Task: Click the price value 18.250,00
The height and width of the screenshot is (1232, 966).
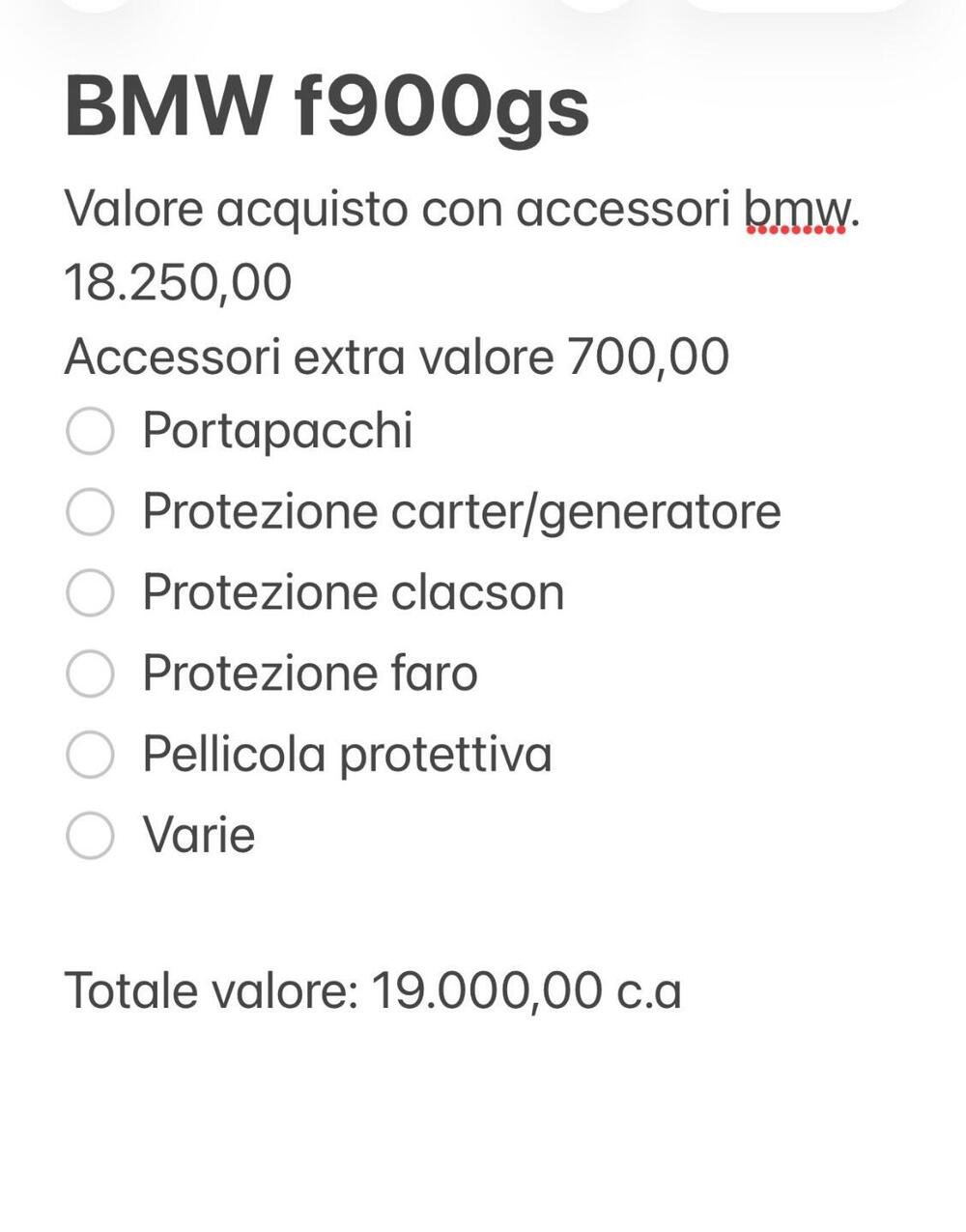Action: click(179, 280)
